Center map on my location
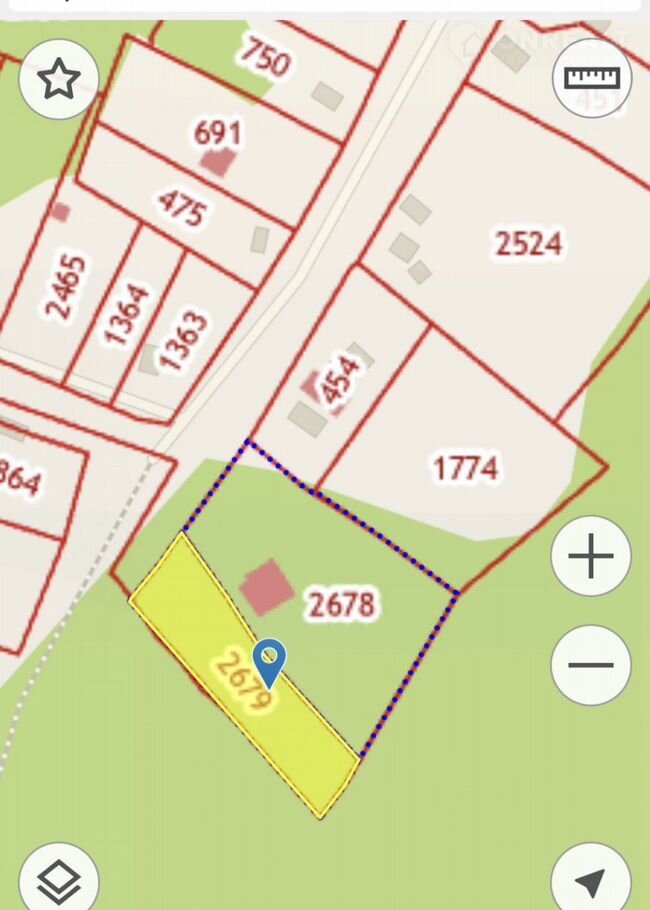 pos(591,881)
